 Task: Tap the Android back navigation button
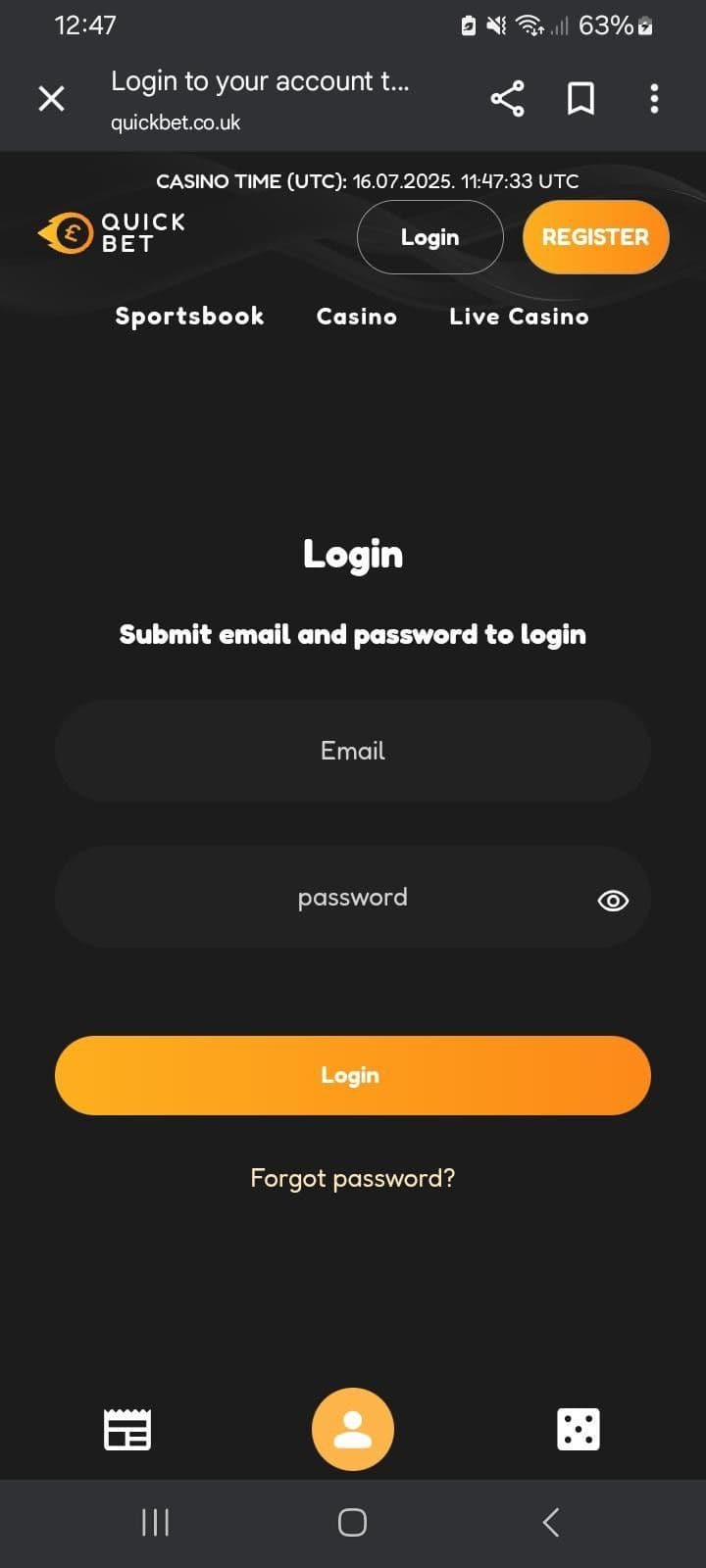pyautogui.click(x=550, y=1522)
